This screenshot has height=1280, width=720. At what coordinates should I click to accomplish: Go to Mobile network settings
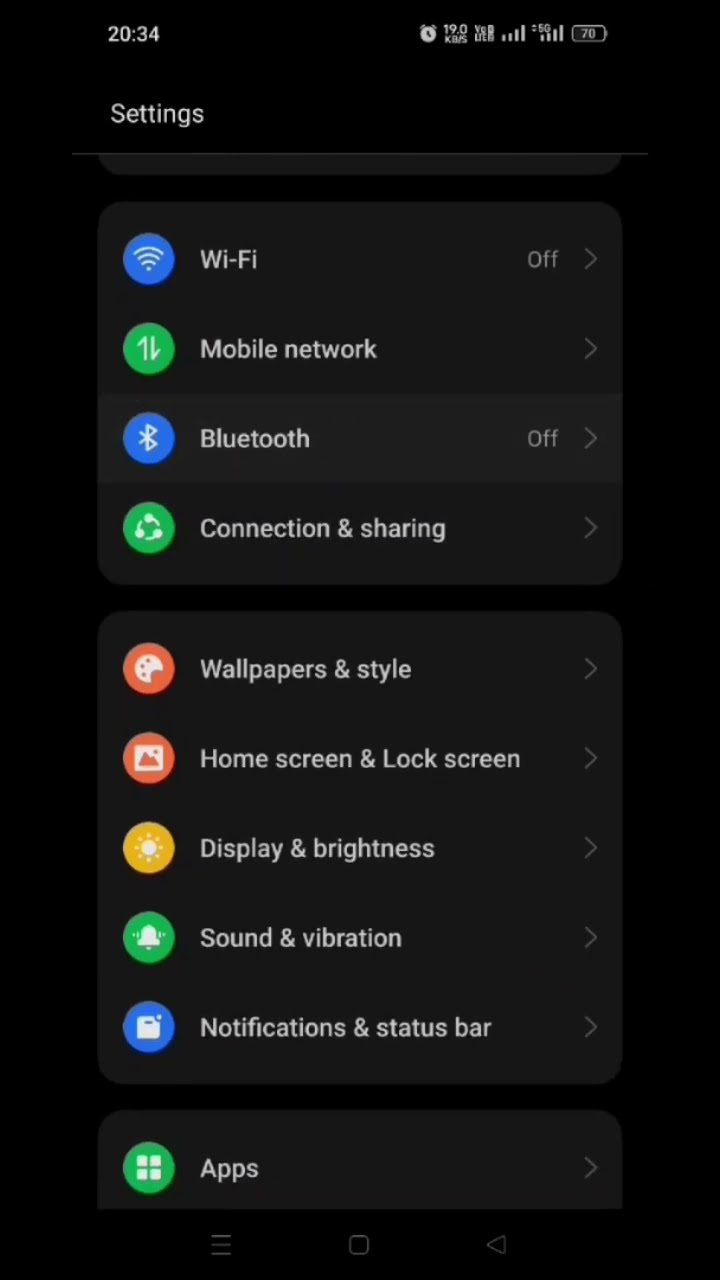pyautogui.click(x=360, y=349)
